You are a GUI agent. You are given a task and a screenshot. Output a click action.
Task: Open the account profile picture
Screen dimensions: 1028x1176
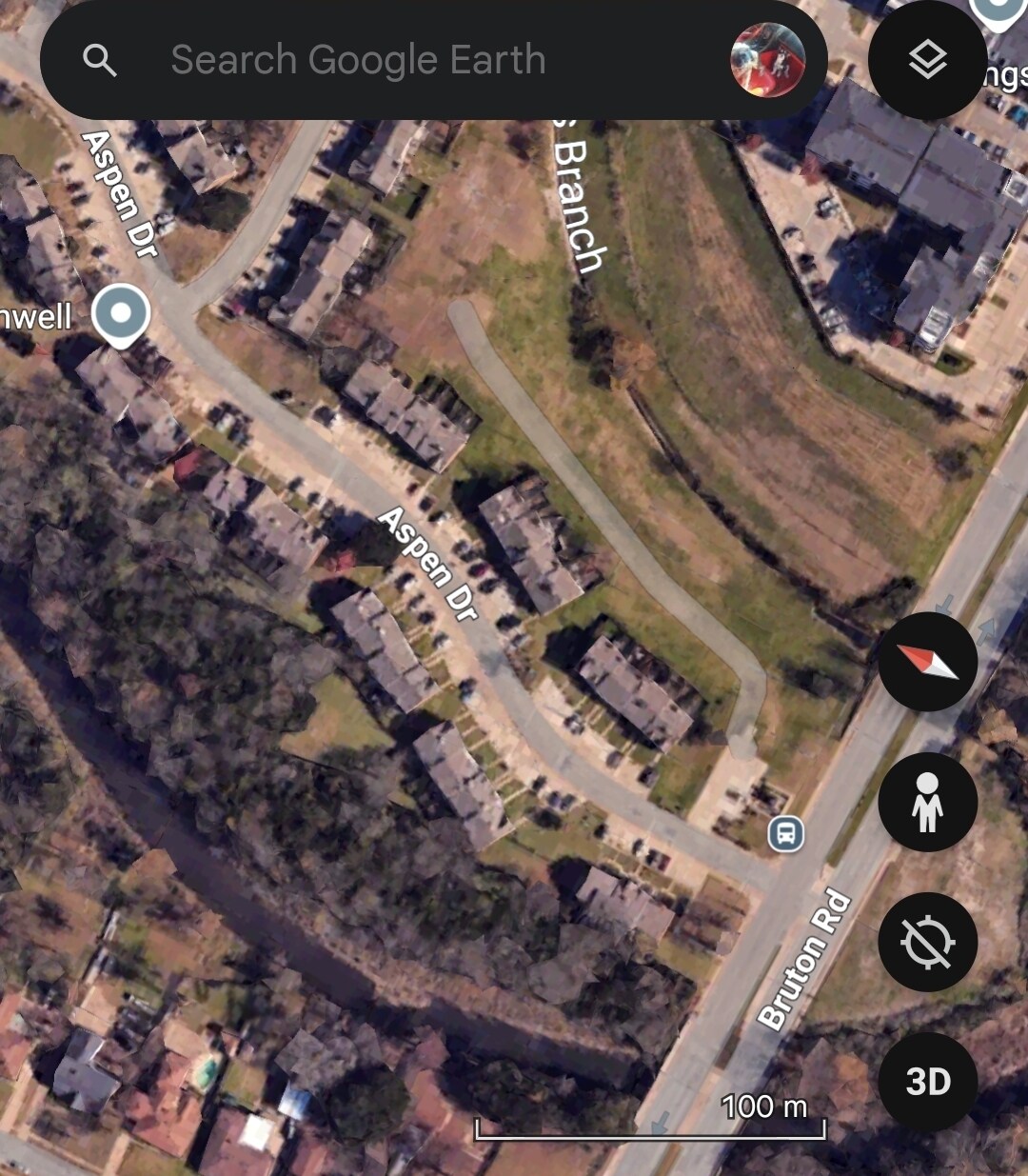point(767,60)
